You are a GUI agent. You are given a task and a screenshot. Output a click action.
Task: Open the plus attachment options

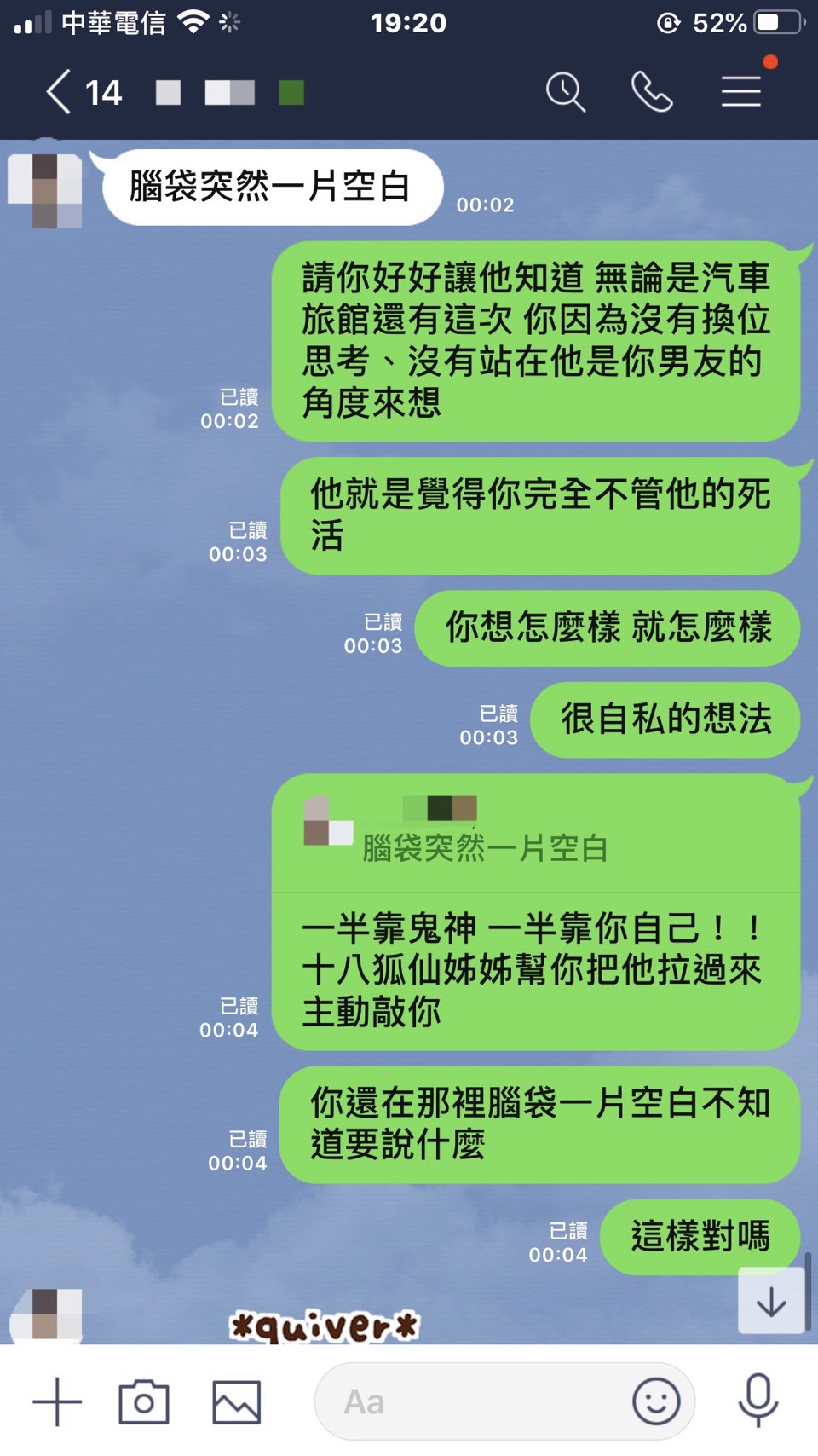(56, 1401)
